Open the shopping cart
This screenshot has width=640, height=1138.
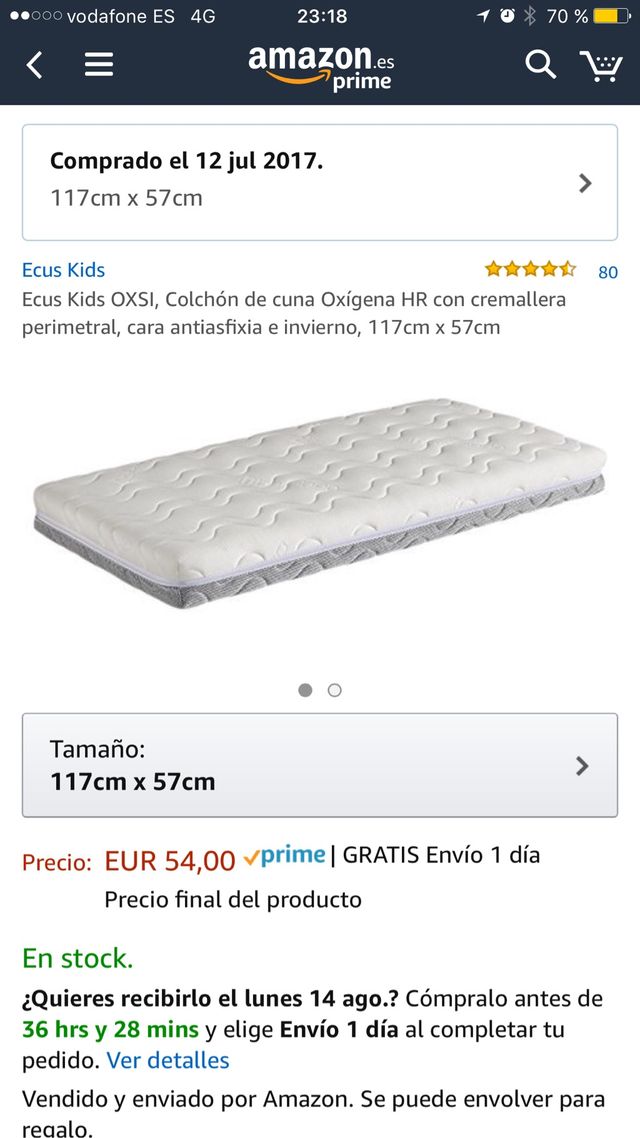click(600, 65)
